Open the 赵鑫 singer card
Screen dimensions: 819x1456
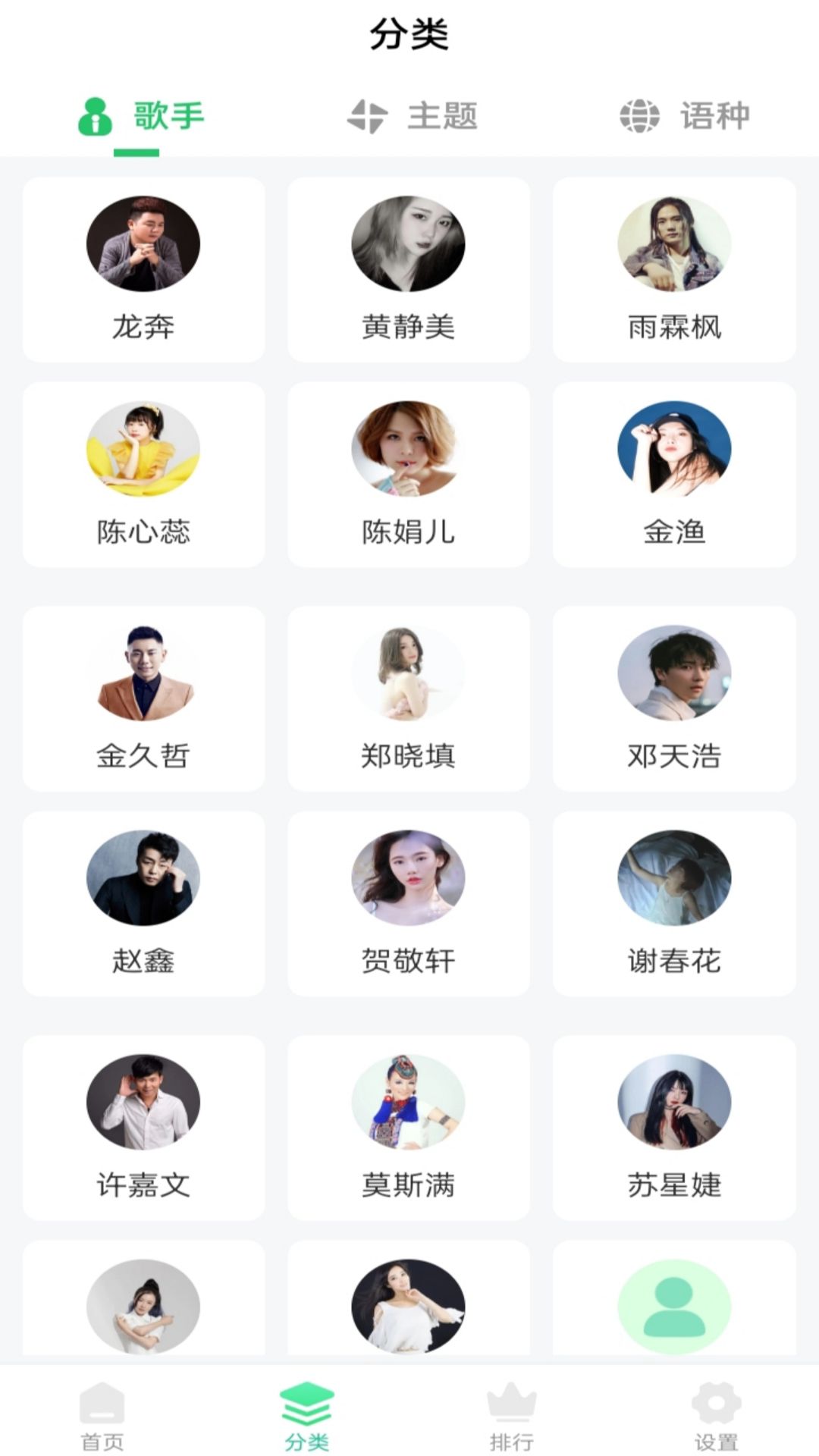pyautogui.click(x=143, y=903)
